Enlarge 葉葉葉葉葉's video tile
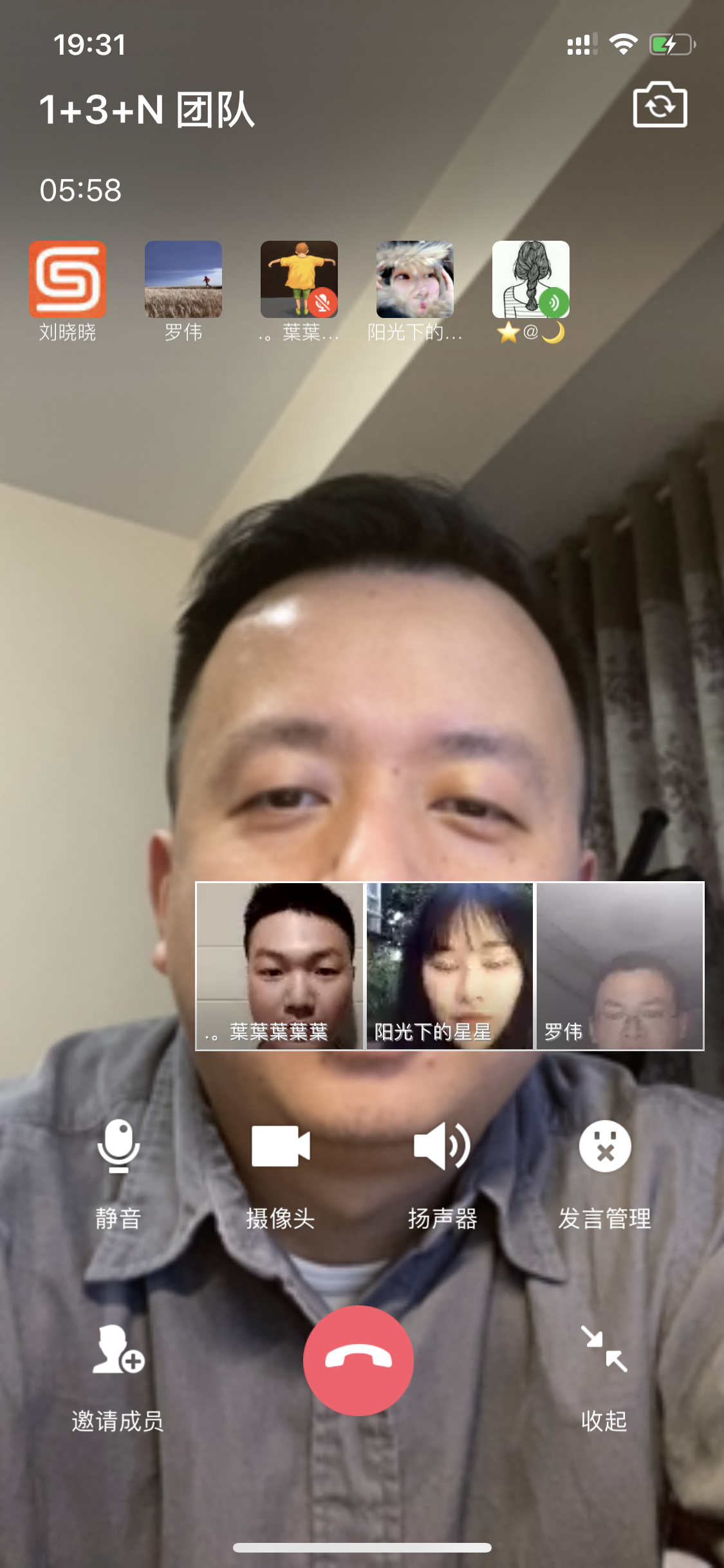Image resolution: width=724 pixels, height=1568 pixels. tap(280, 966)
